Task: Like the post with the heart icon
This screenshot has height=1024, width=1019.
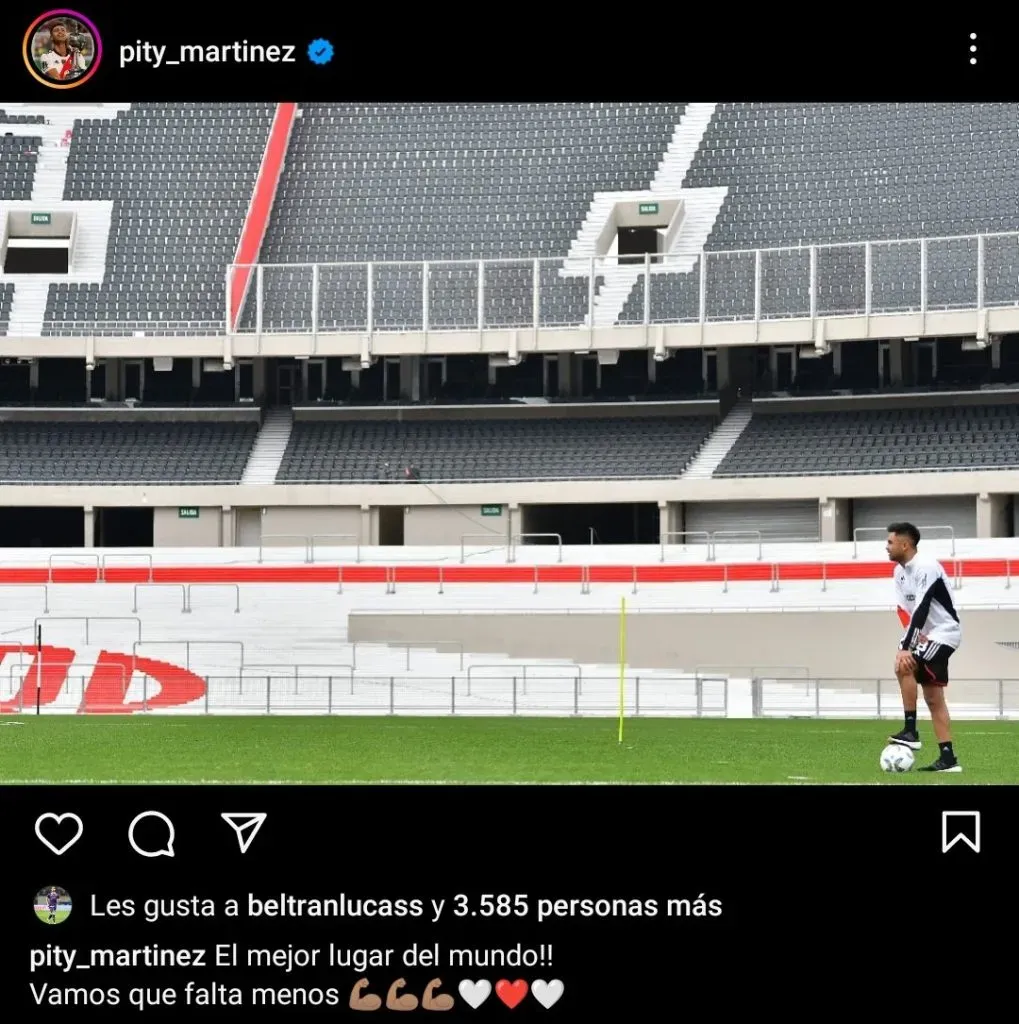Action: click(x=61, y=831)
